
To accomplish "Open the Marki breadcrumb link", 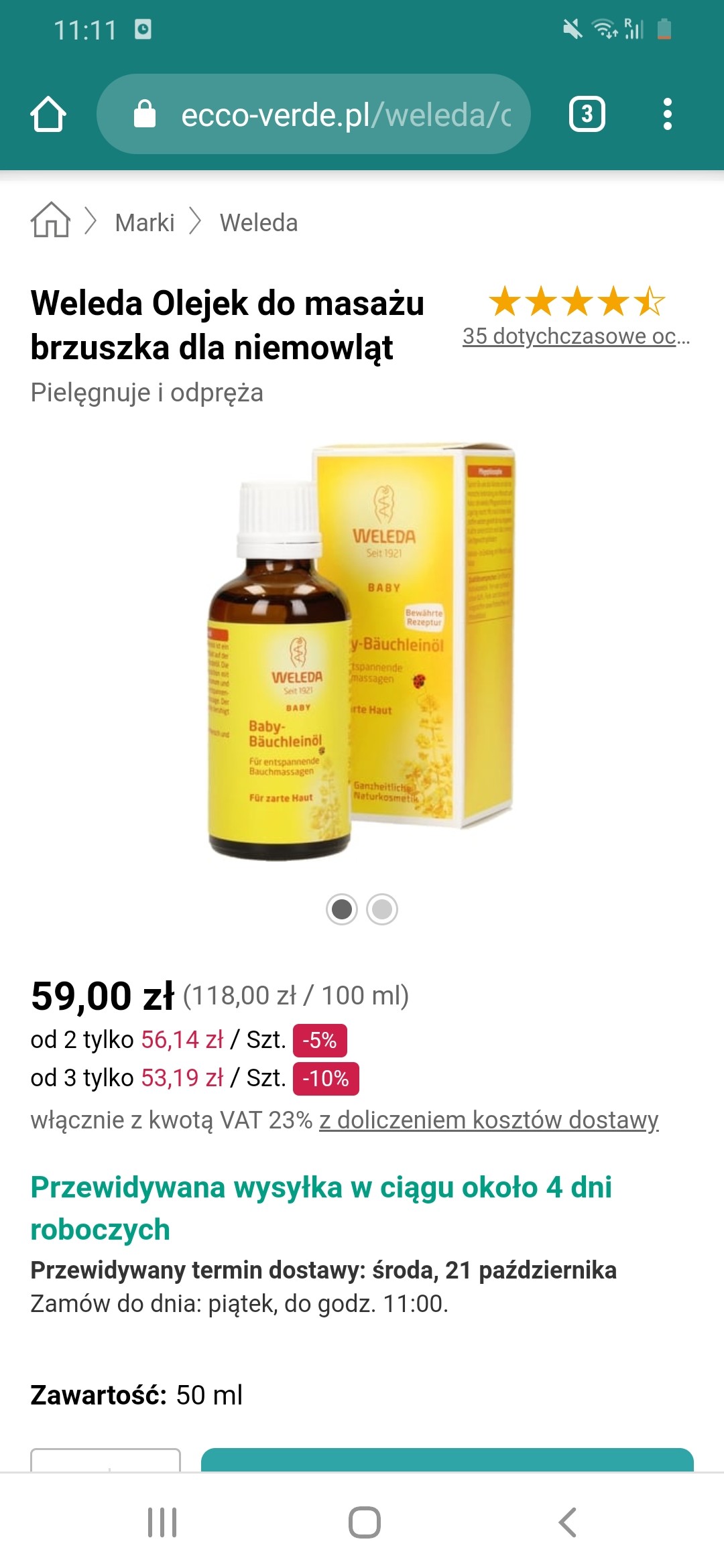I will pyautogui.click(x=144, y=222).
